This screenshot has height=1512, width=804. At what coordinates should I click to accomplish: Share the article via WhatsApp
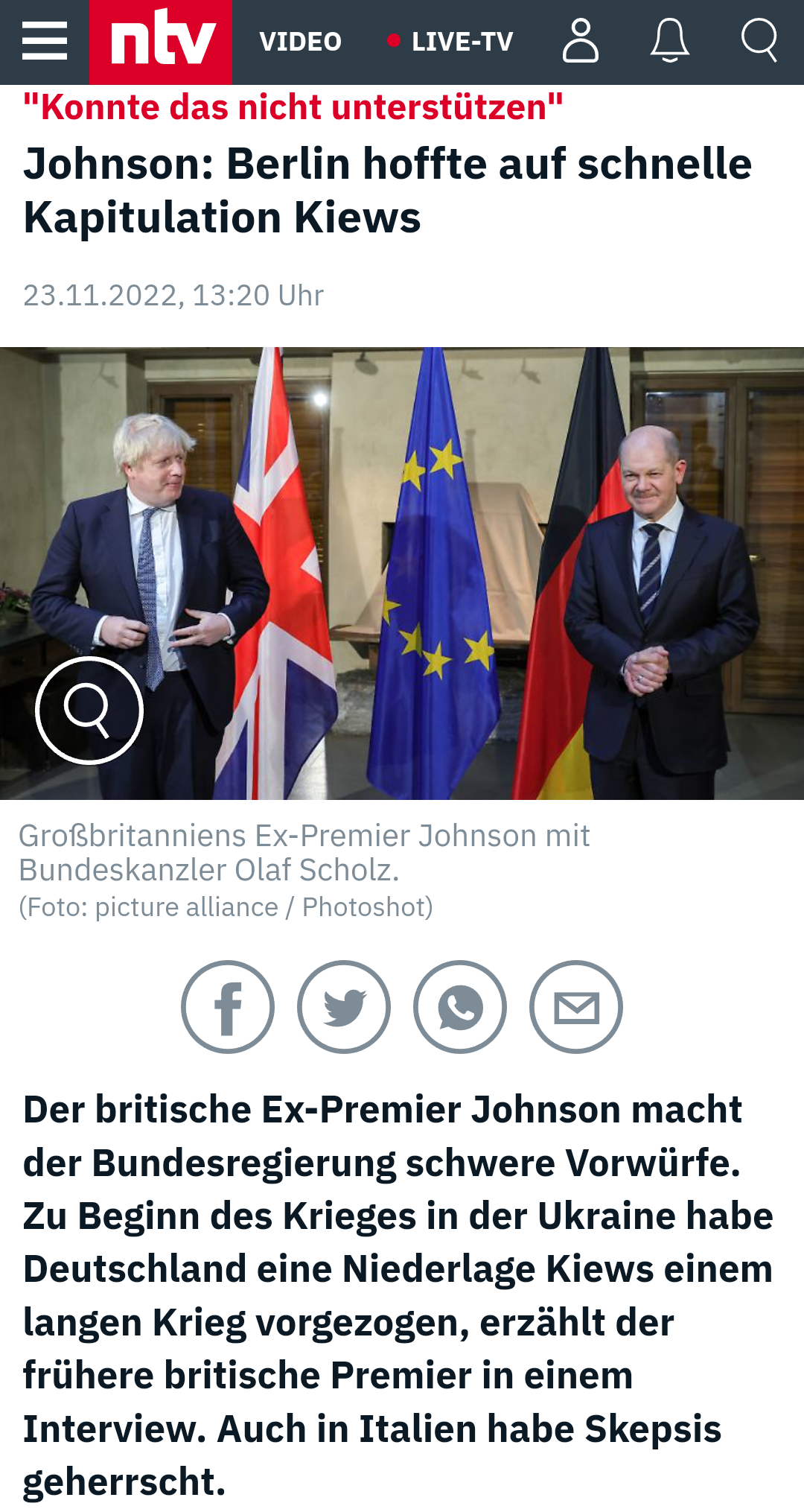[460, 1006]
